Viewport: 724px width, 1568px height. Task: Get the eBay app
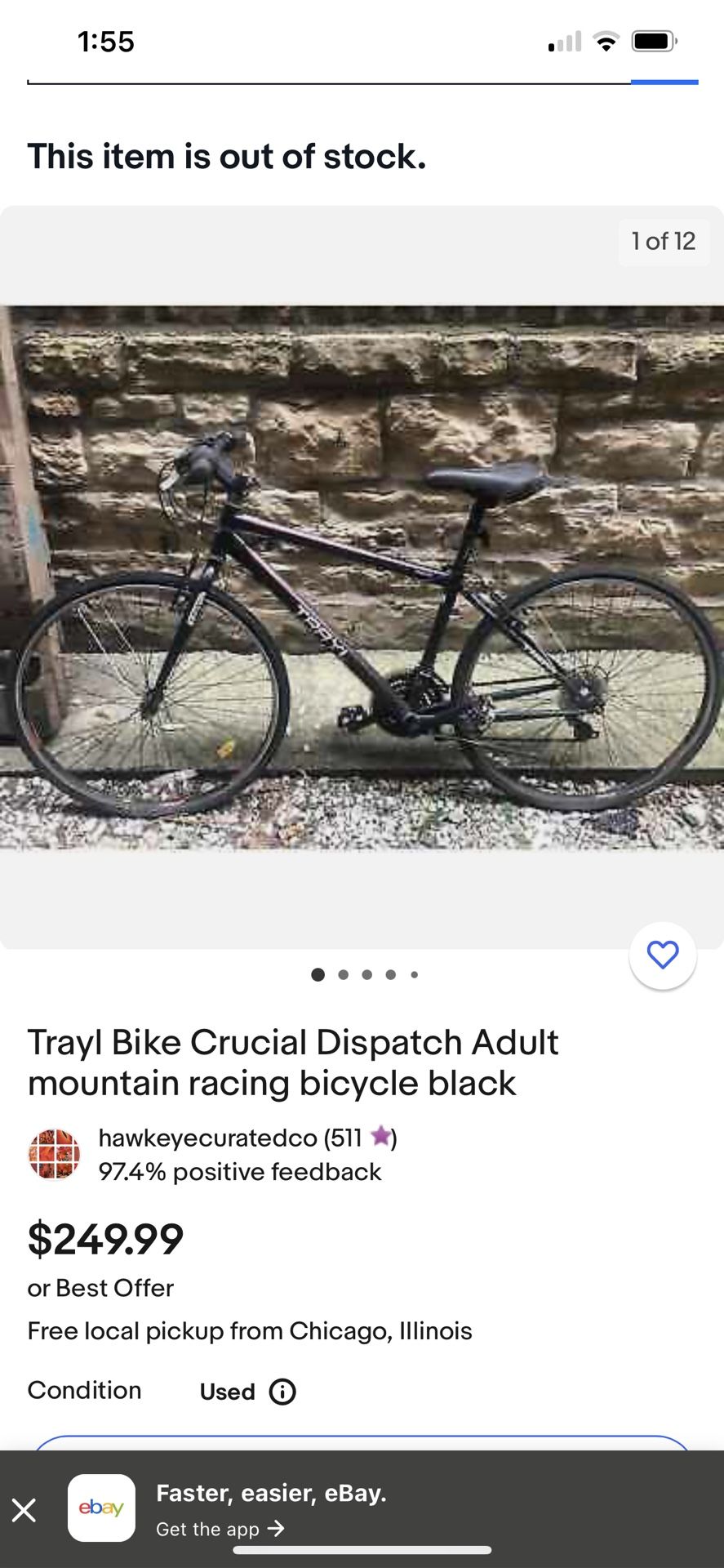[220, 1529]
